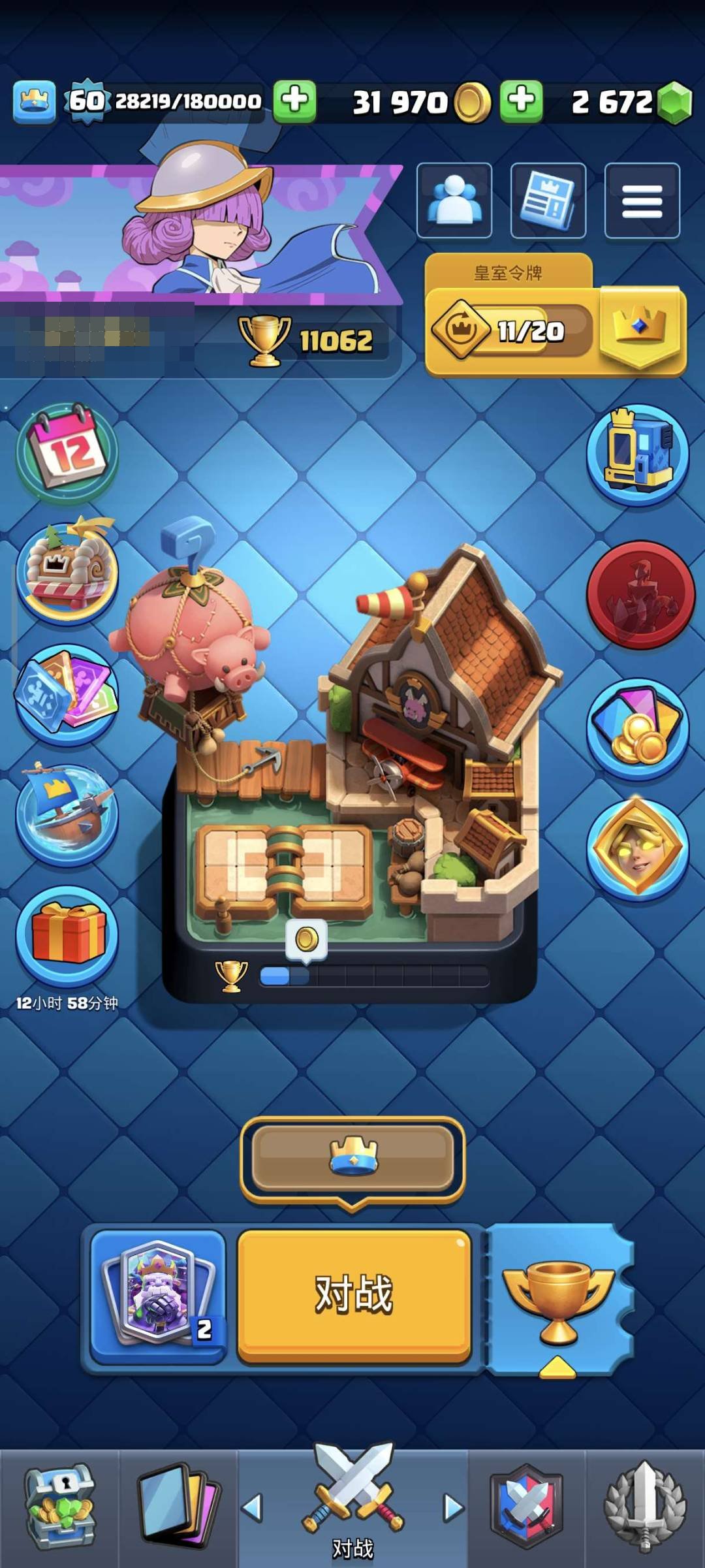Open the ship event icon
Image resolution: width=705 pixels, height=1568 pixels.
pyautogui.click(x=67, y=814)
